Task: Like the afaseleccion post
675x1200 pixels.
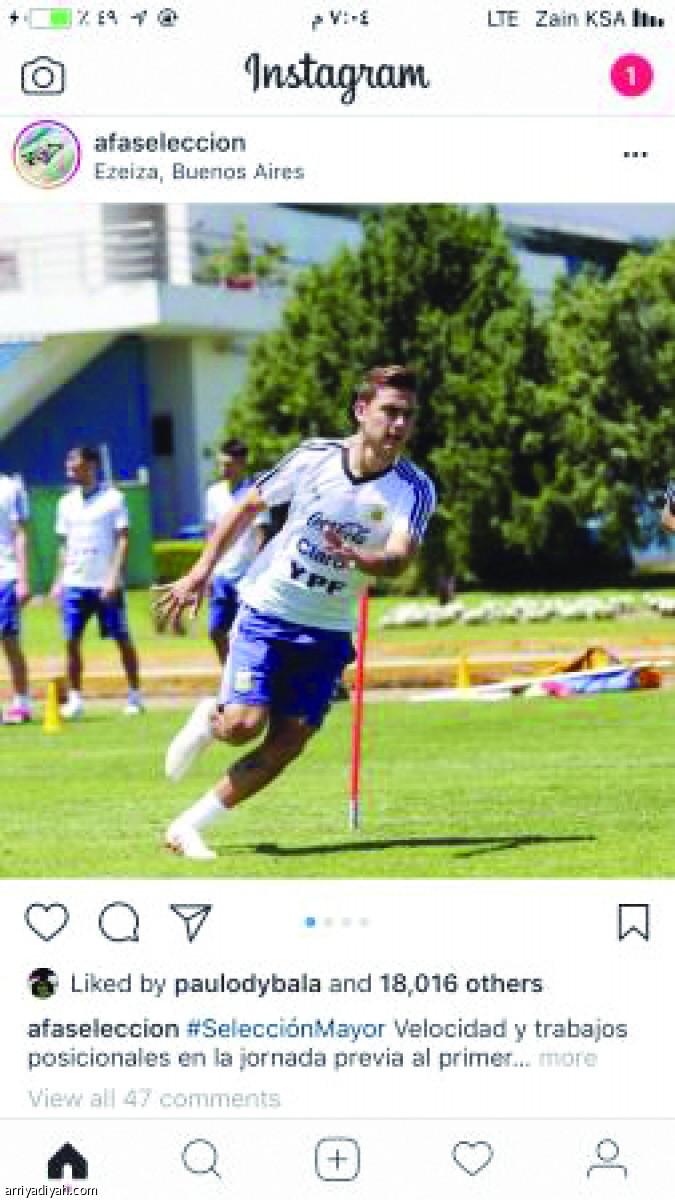Action: (x=46, y=922)
